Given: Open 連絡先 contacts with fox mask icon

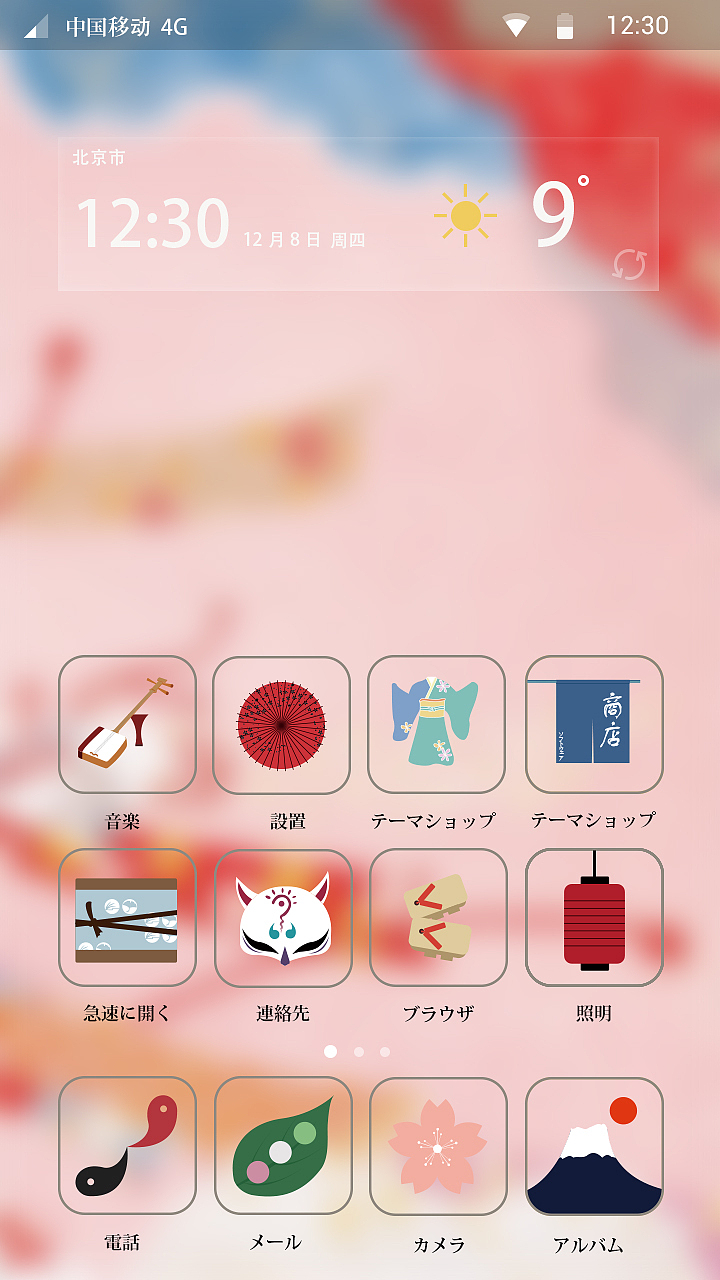Looking at the screenshot, I should [x=283, y=916].
